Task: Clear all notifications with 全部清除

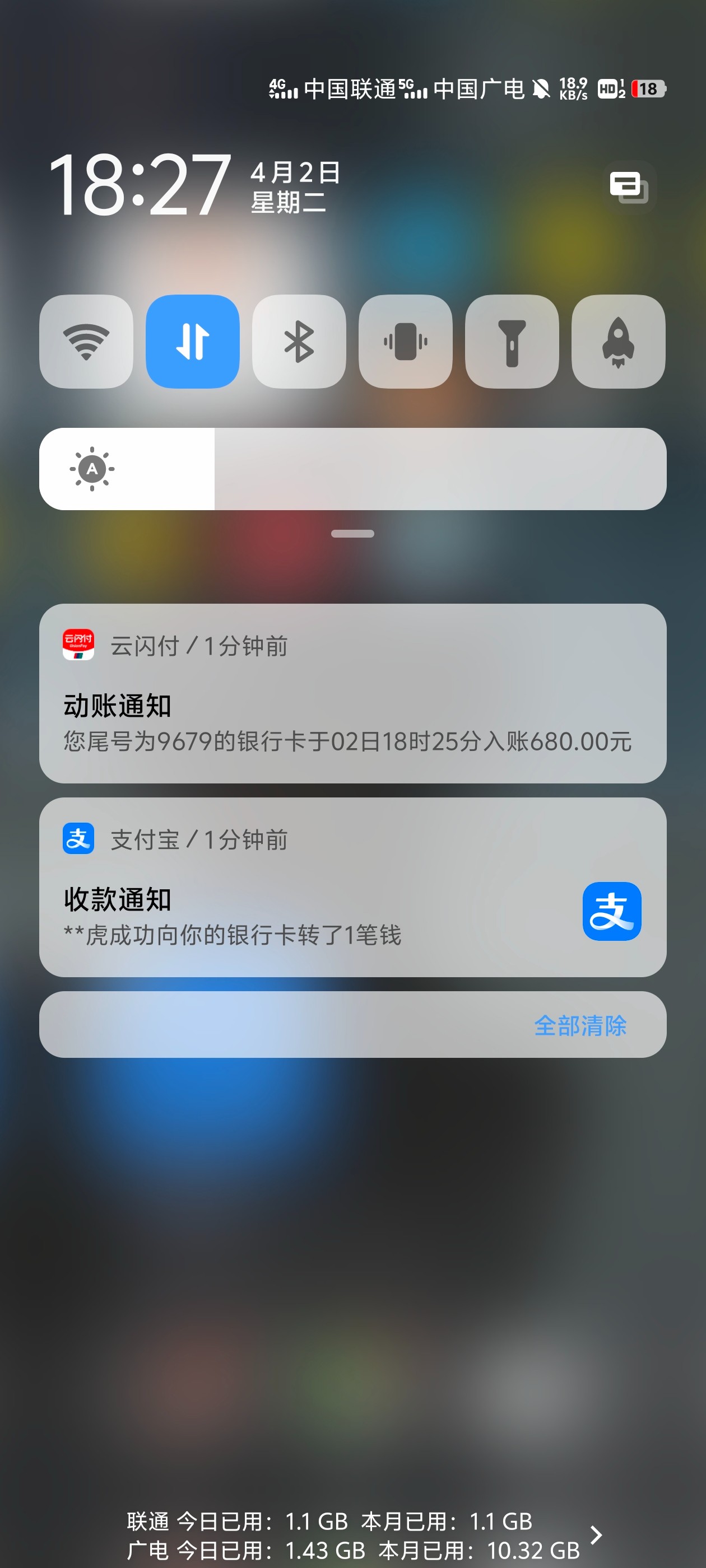Action: tap(579, 1026)
